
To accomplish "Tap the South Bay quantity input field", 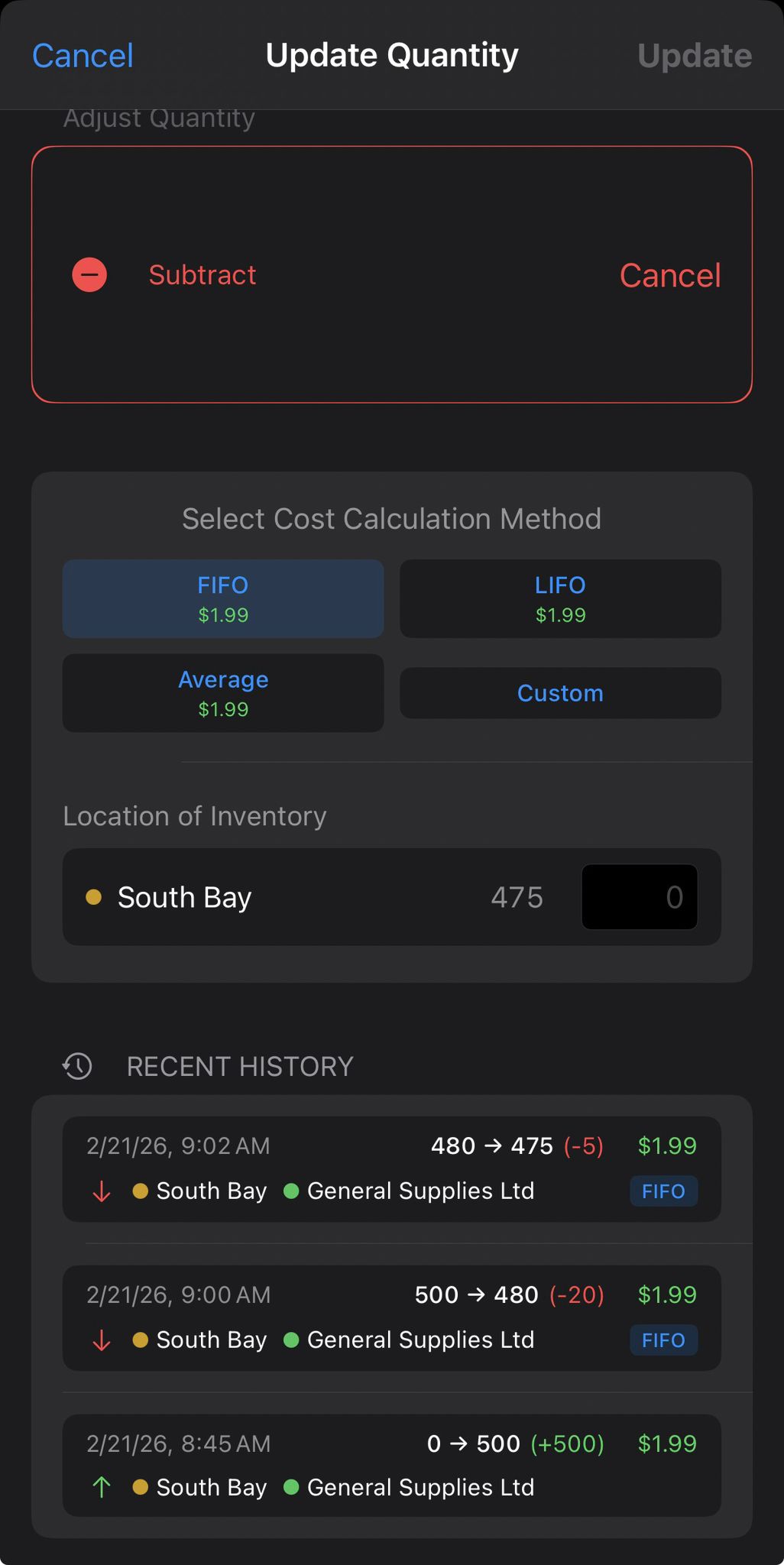I will (640, 898).
